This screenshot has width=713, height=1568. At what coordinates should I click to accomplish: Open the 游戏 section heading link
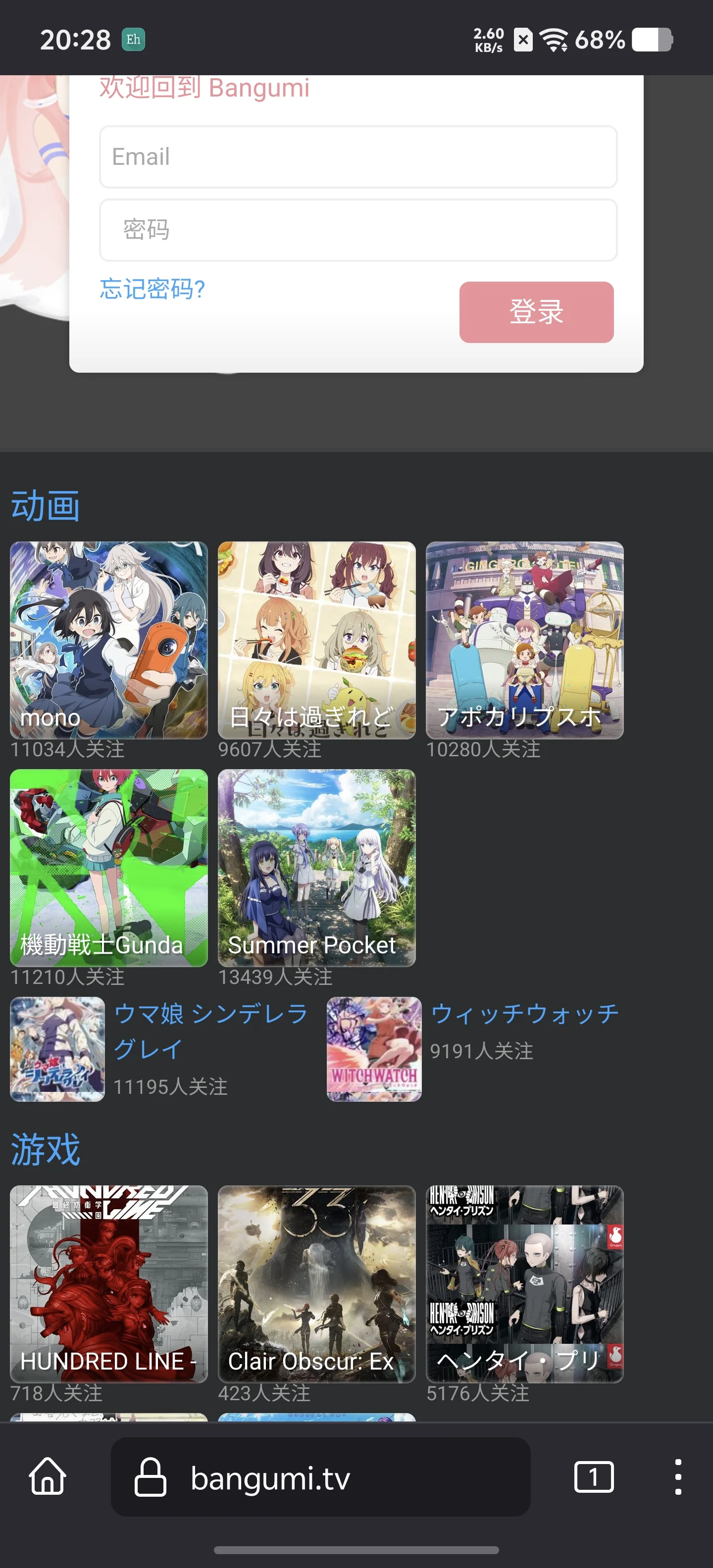point(45,1149)
